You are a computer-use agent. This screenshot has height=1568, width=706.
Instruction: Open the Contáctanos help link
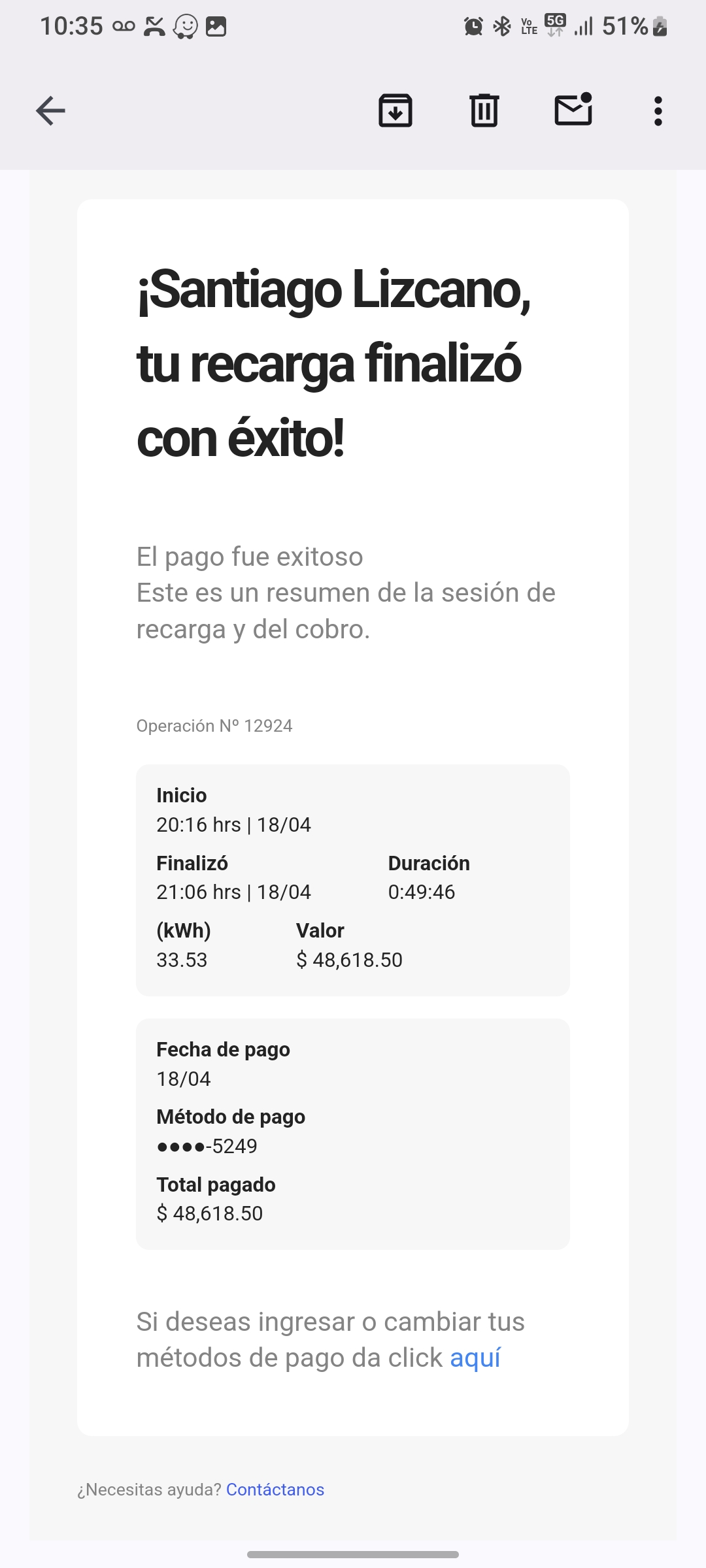pyautogui.click(x=275, y=1490)
